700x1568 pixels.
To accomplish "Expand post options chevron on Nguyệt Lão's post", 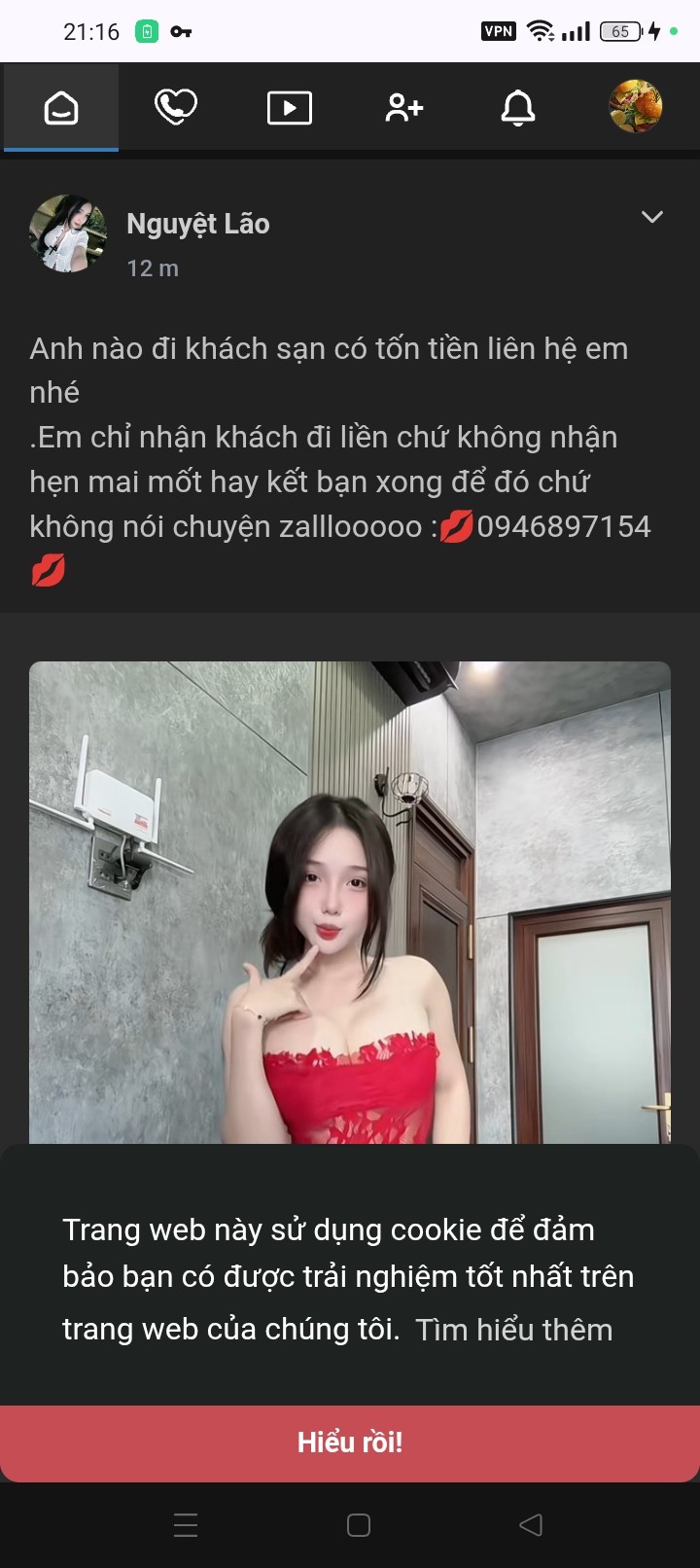I will click(x=652, y=217).
